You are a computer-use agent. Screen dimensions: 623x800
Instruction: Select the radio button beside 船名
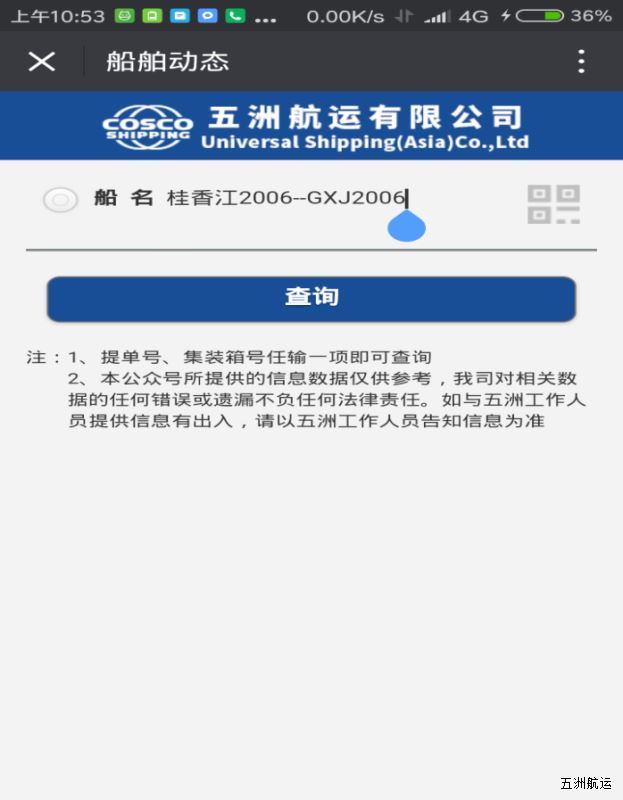pyautogui.click(x=60, y=200)
